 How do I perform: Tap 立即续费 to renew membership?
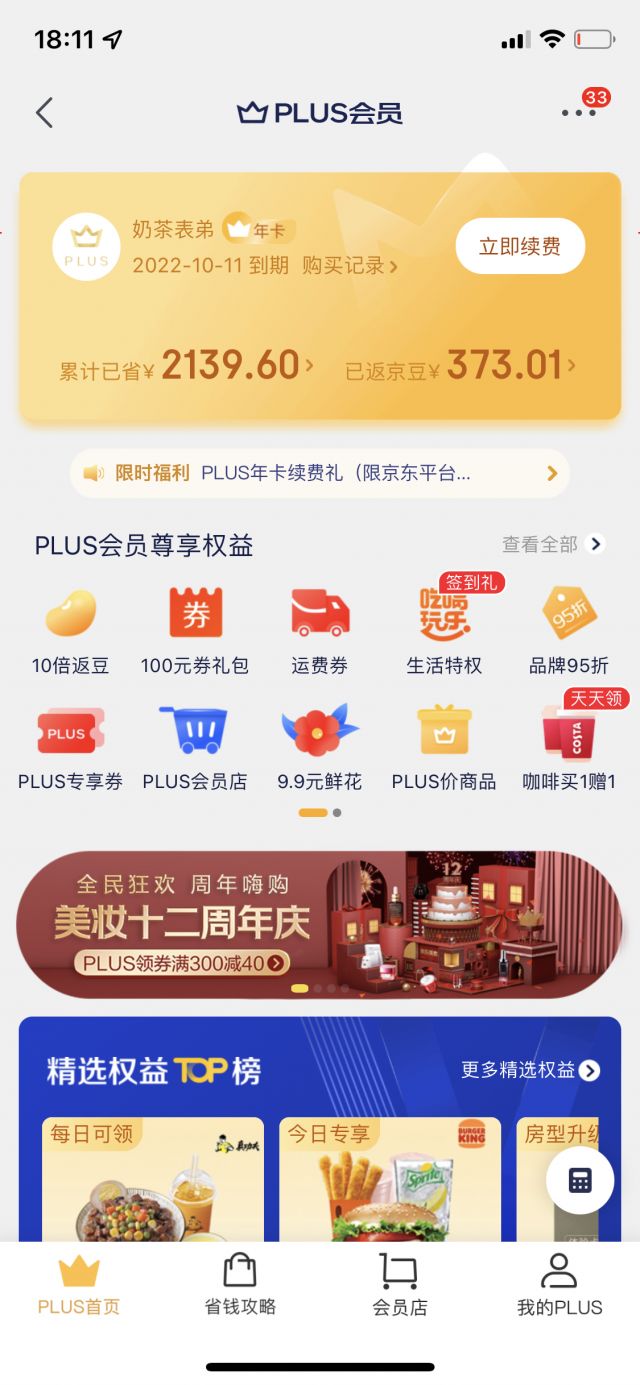pyautogui.click(x=520, y=246)
